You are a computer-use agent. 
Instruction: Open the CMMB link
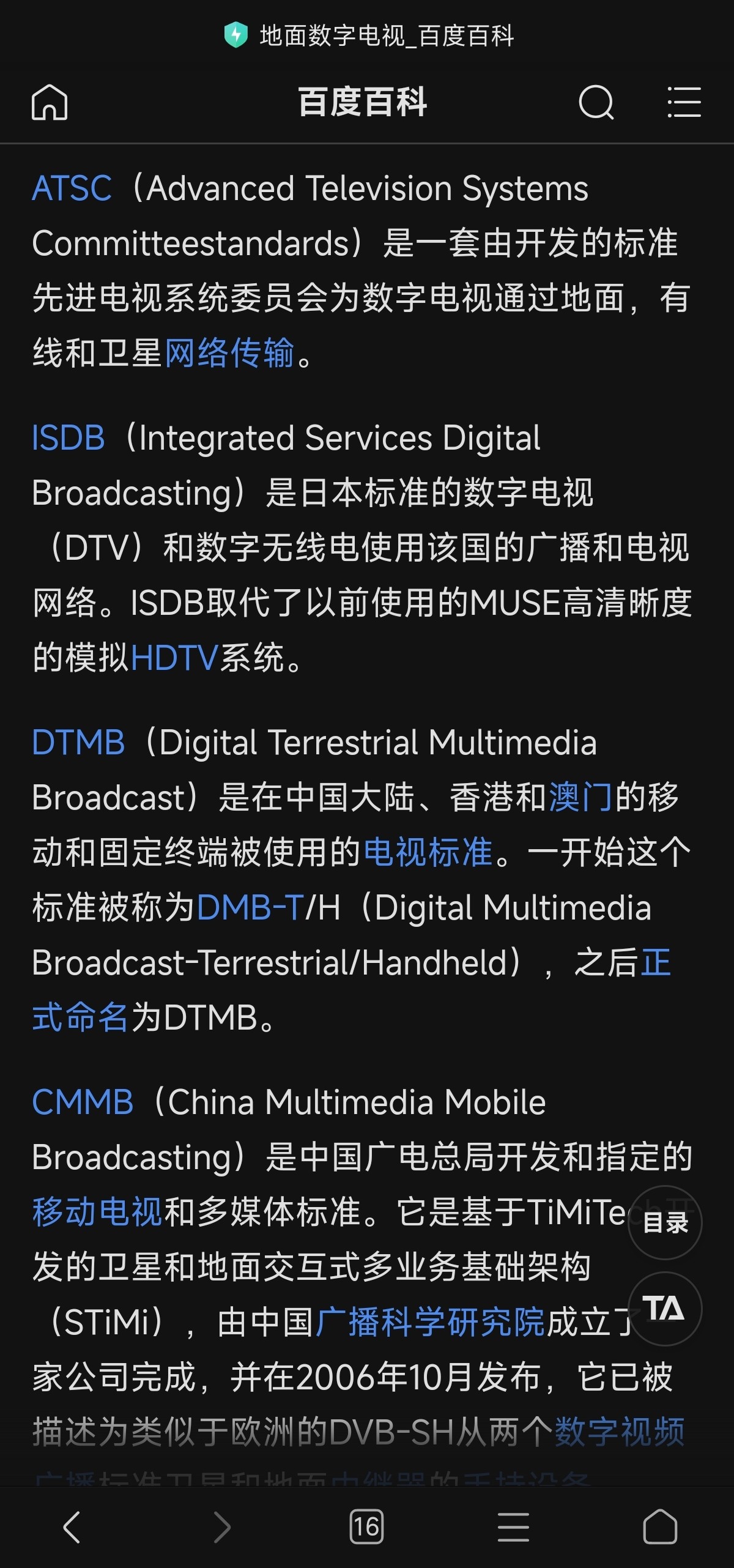click(83, 1102)
